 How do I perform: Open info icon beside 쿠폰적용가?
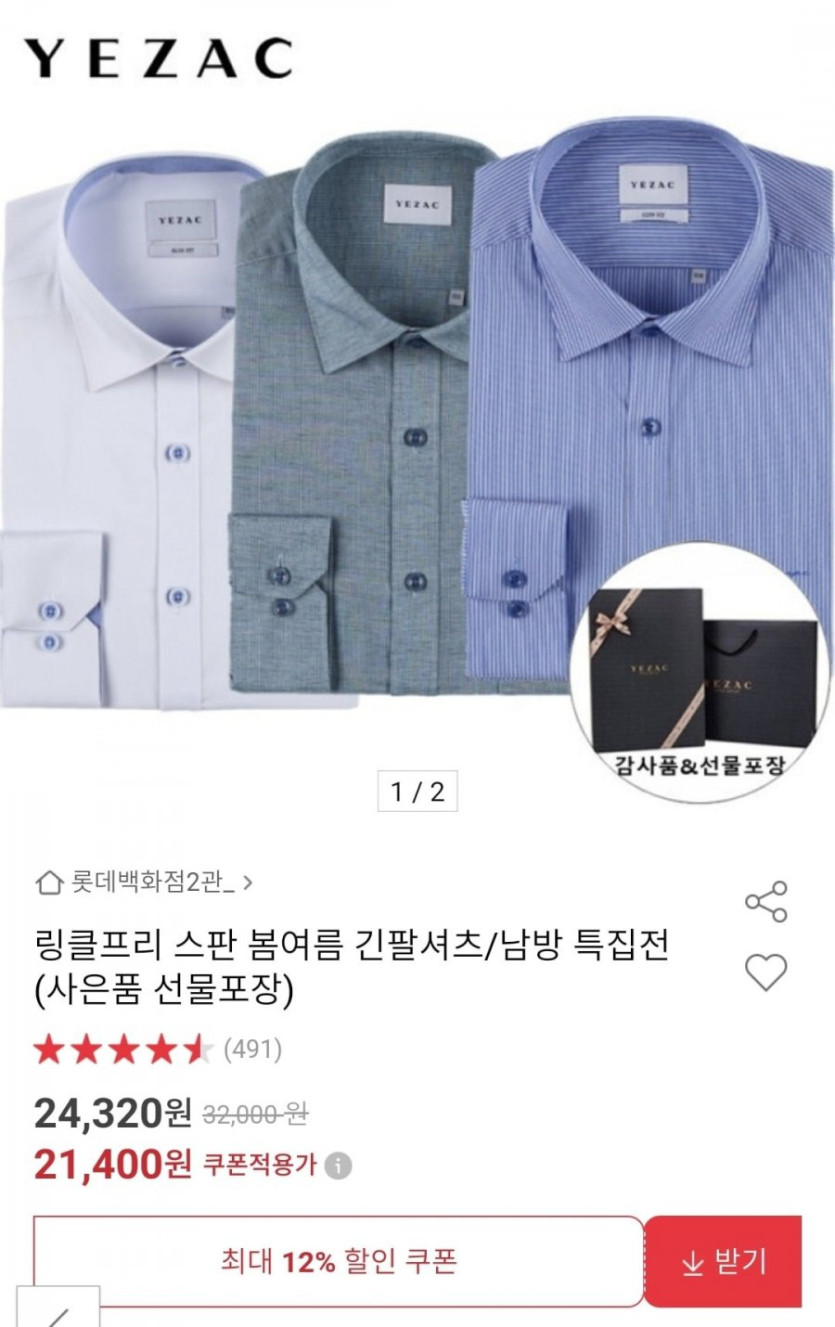[x=339, y=1165]
